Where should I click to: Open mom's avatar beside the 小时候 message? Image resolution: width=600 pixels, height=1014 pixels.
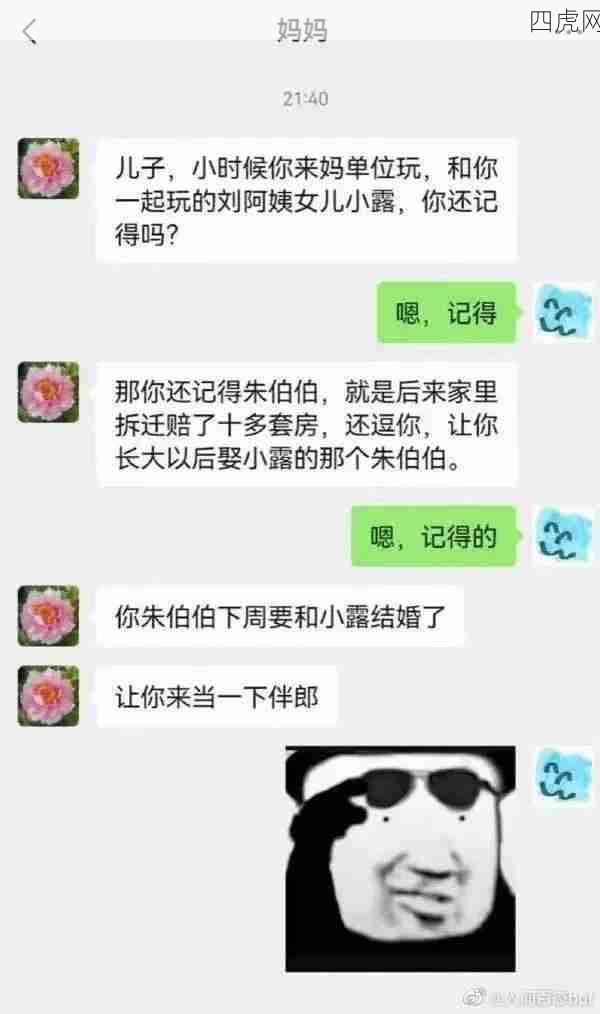coord(48,168)
